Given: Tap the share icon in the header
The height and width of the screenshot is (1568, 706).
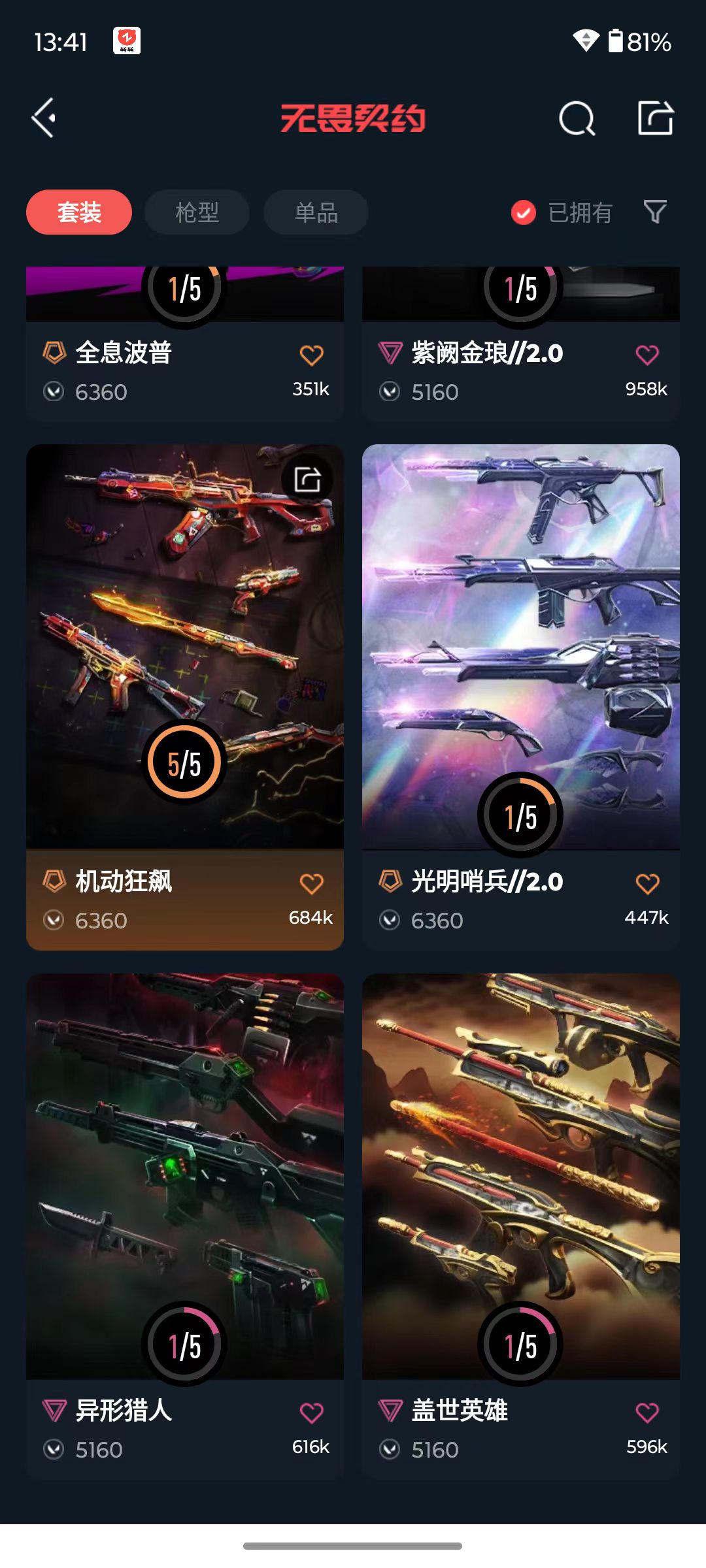Looking at the screenshot, I should [656, 118].
